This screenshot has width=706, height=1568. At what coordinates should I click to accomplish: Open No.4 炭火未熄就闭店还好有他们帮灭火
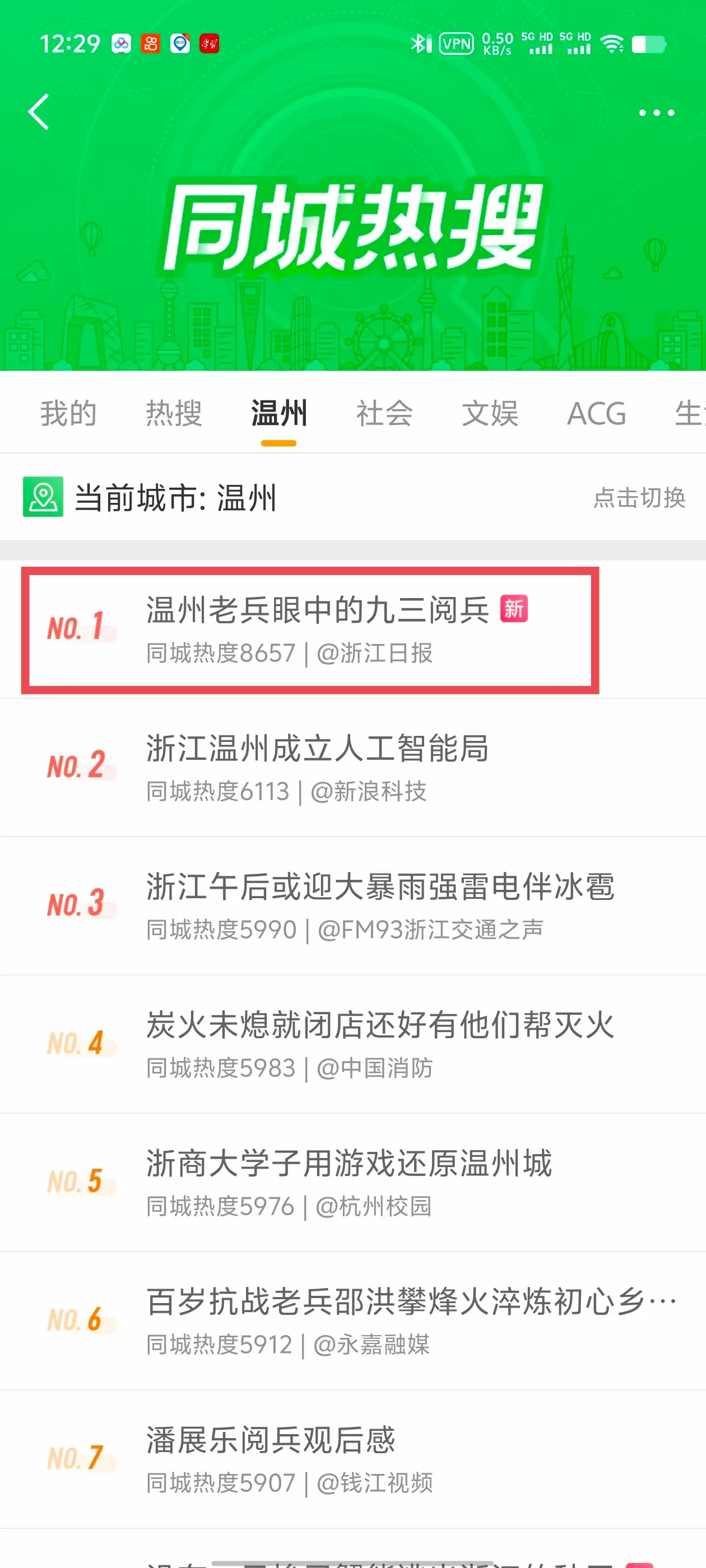coord(378,1043)
